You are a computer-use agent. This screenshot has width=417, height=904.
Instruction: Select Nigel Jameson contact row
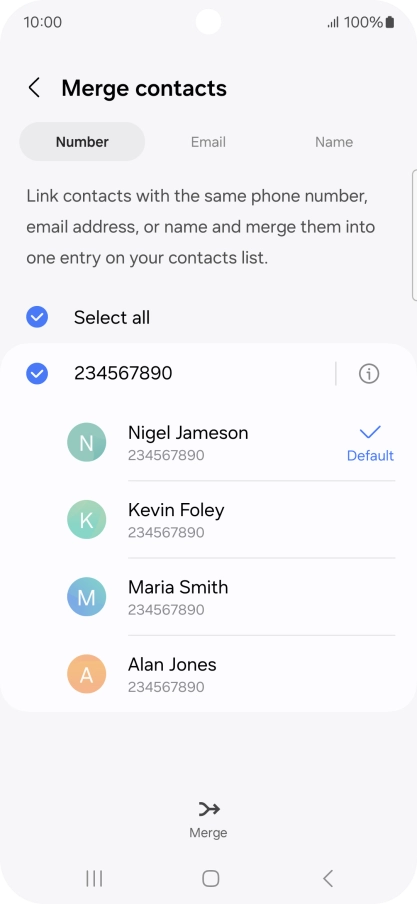pos(231,443)
